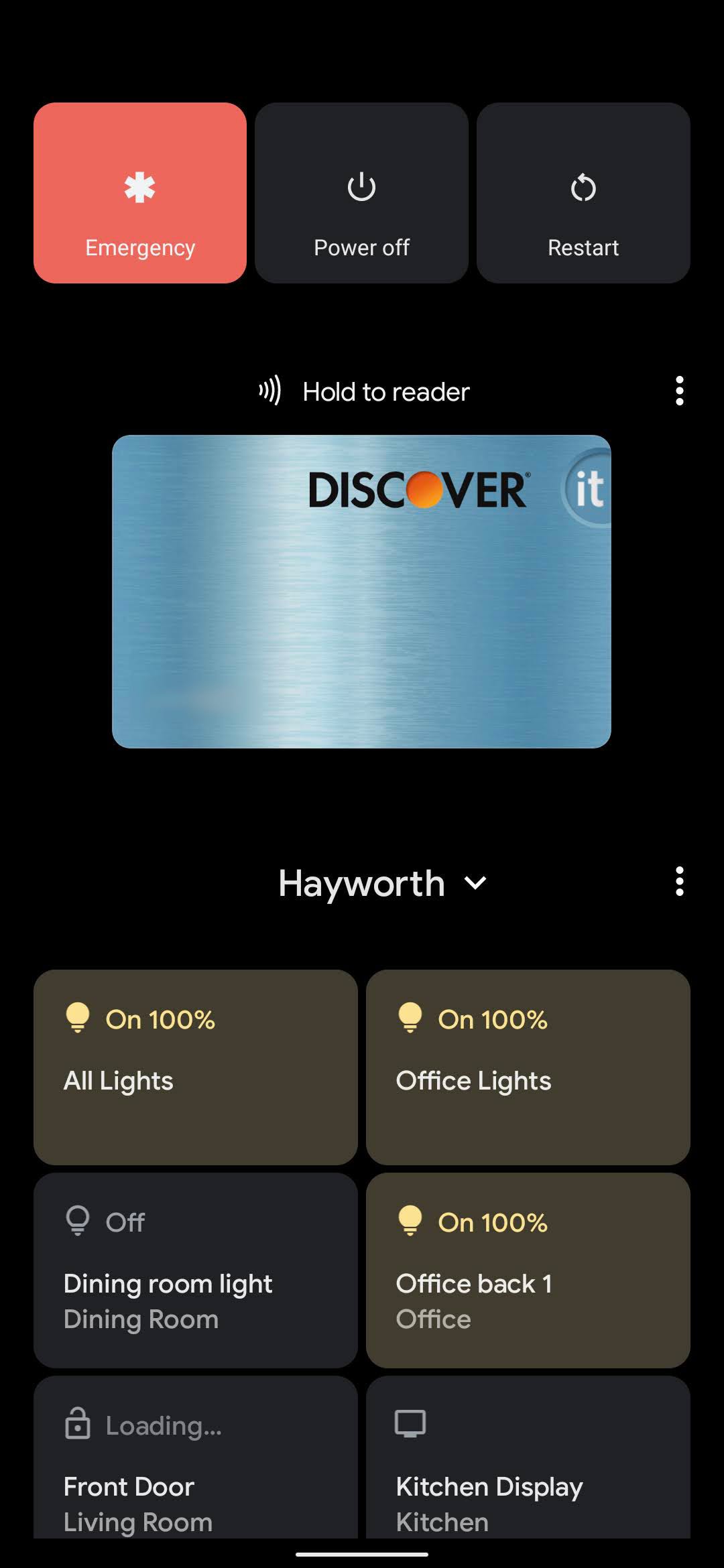Expand the Hayworth home dropdown
Screen dimensions: 724x1568
click(382, 883)
